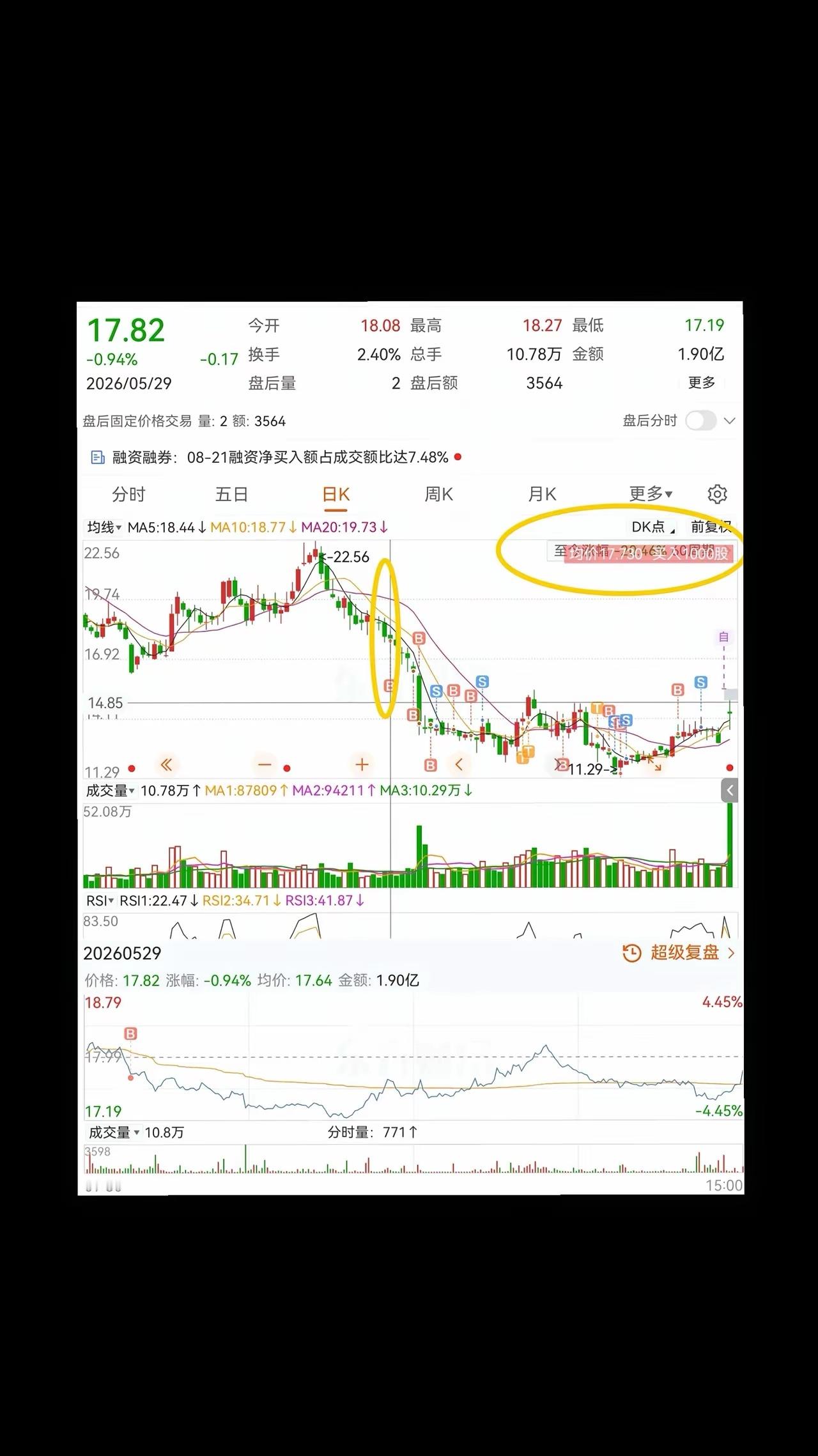Zoom out the K-line with minus button
The width and height of the screenshot is (818, 1456).
[x=265, y=764]
